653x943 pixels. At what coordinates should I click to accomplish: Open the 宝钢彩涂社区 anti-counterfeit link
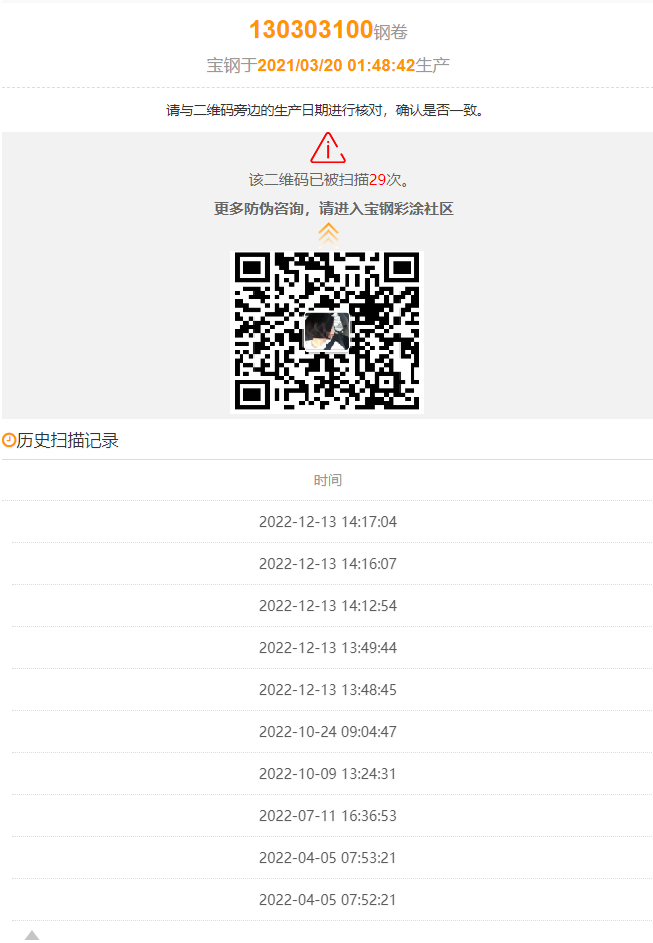333,209
